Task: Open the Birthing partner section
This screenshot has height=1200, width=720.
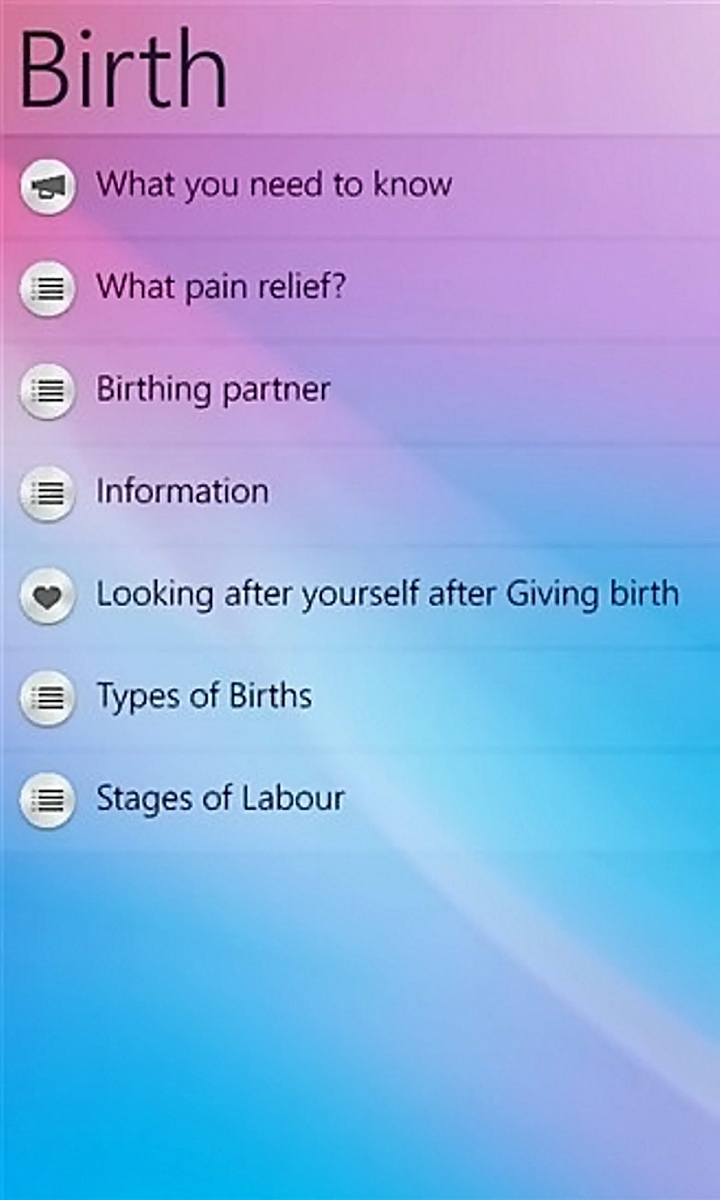Action: [212, 390]
